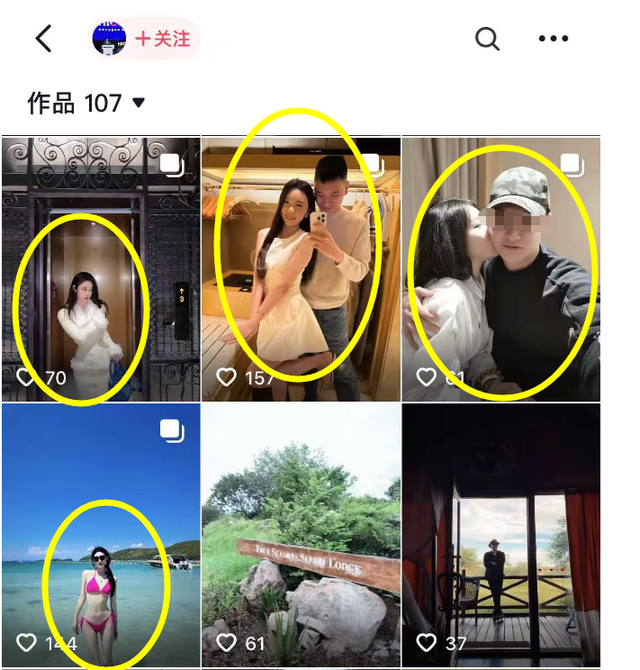Open the three-dot overflow menu
Image resolution: width=640 pixels, height=670 pixels.
coord(553,39)
